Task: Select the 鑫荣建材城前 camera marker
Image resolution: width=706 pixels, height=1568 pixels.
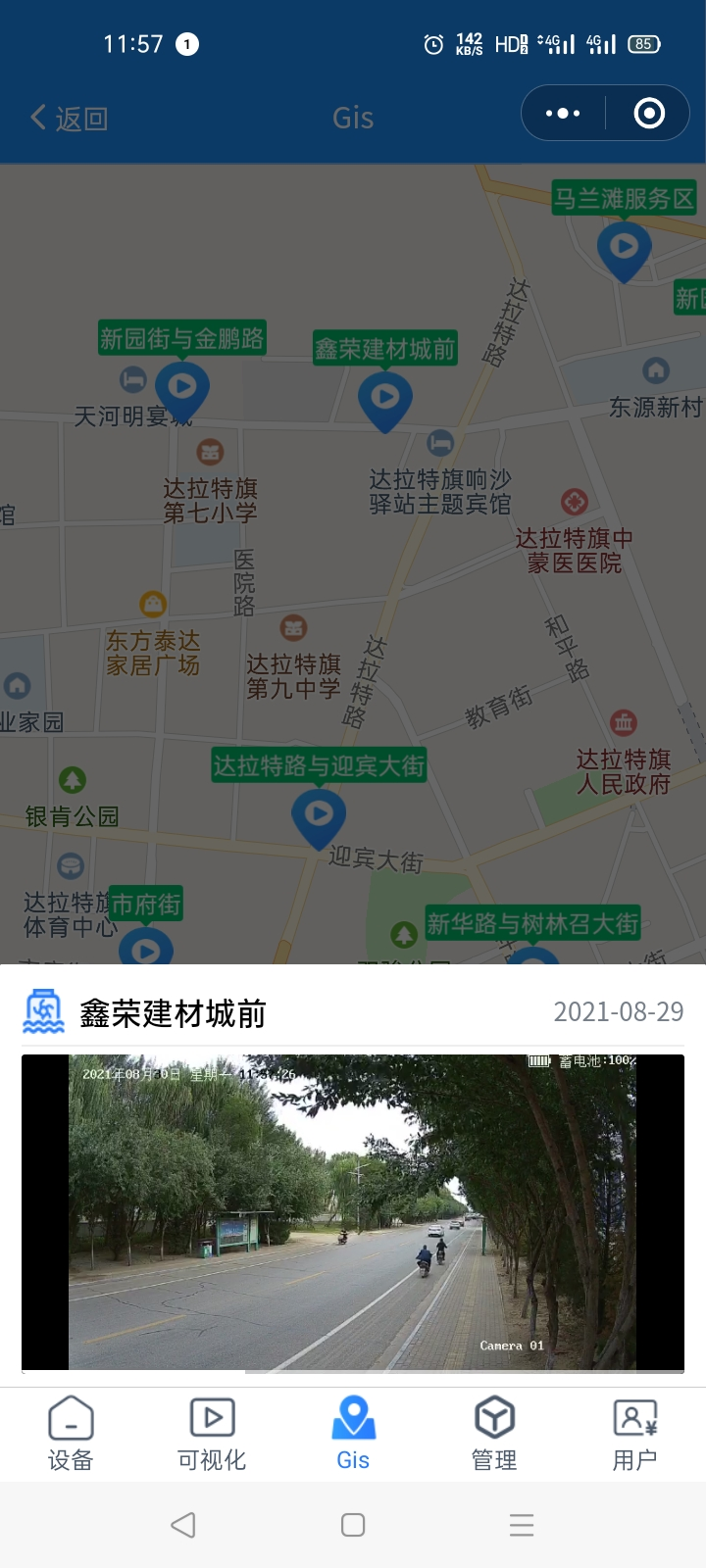Action: coord(384,398)
